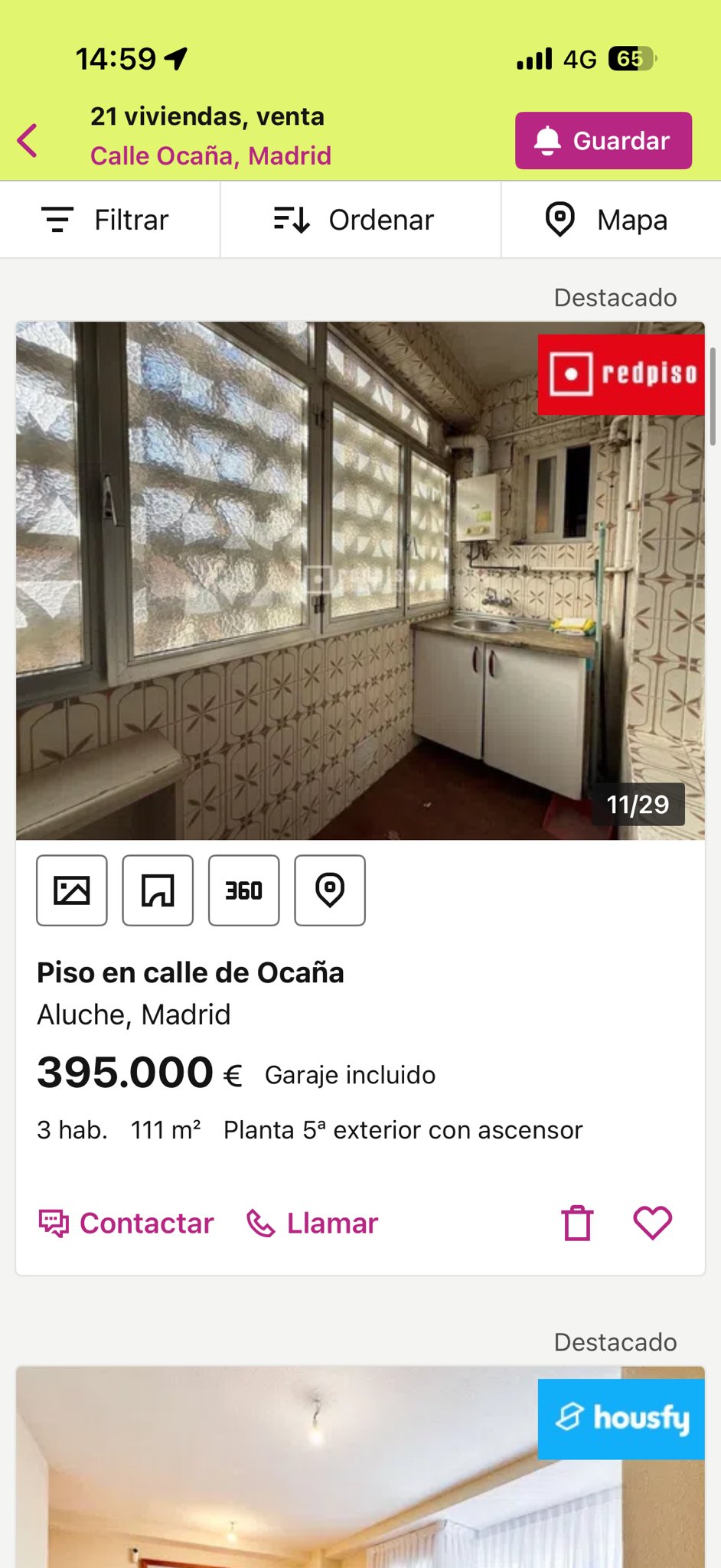Open the Piso en calle de Ocaña listing
Viewport: 721px width, 1568px height.
pyautogui.click(x=190, y=972)
